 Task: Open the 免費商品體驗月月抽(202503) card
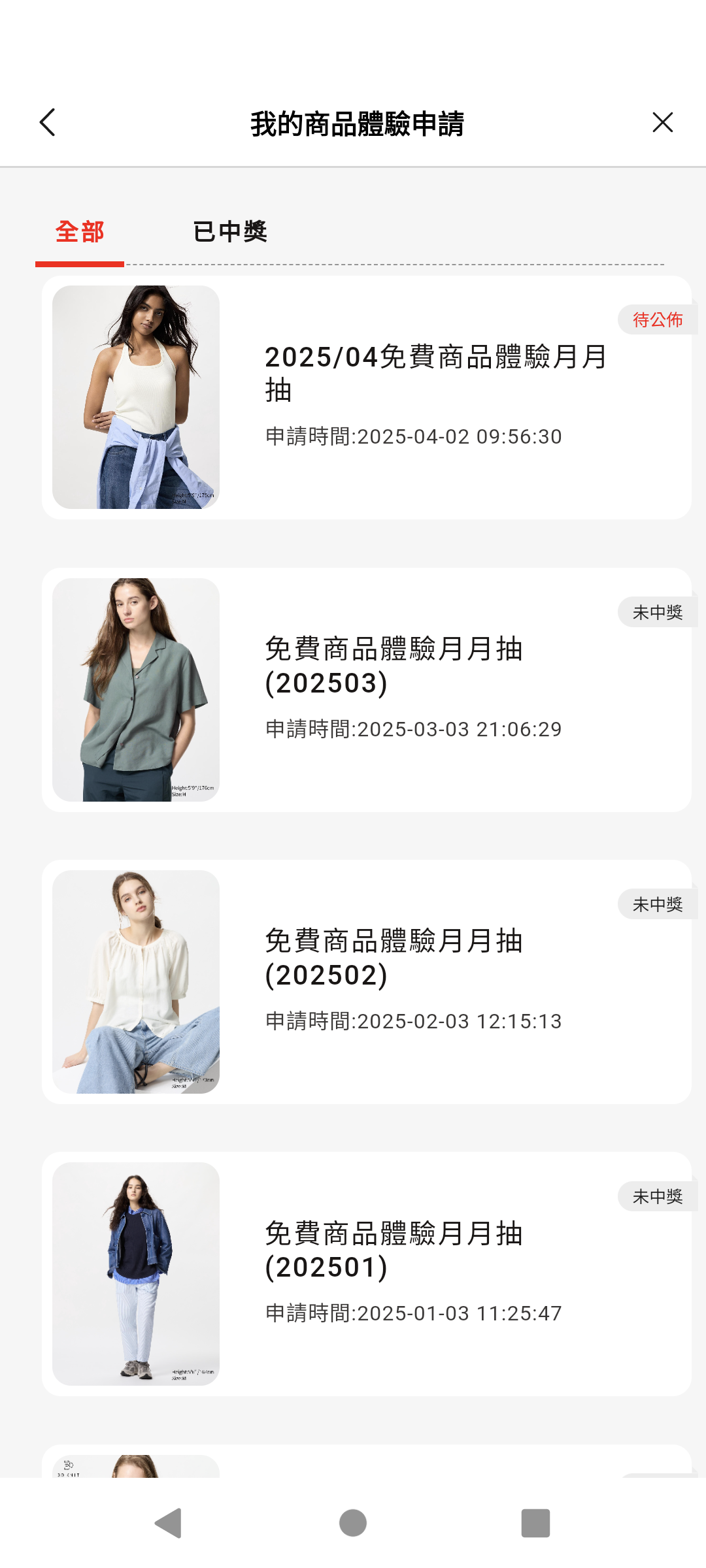coord(367,690)
